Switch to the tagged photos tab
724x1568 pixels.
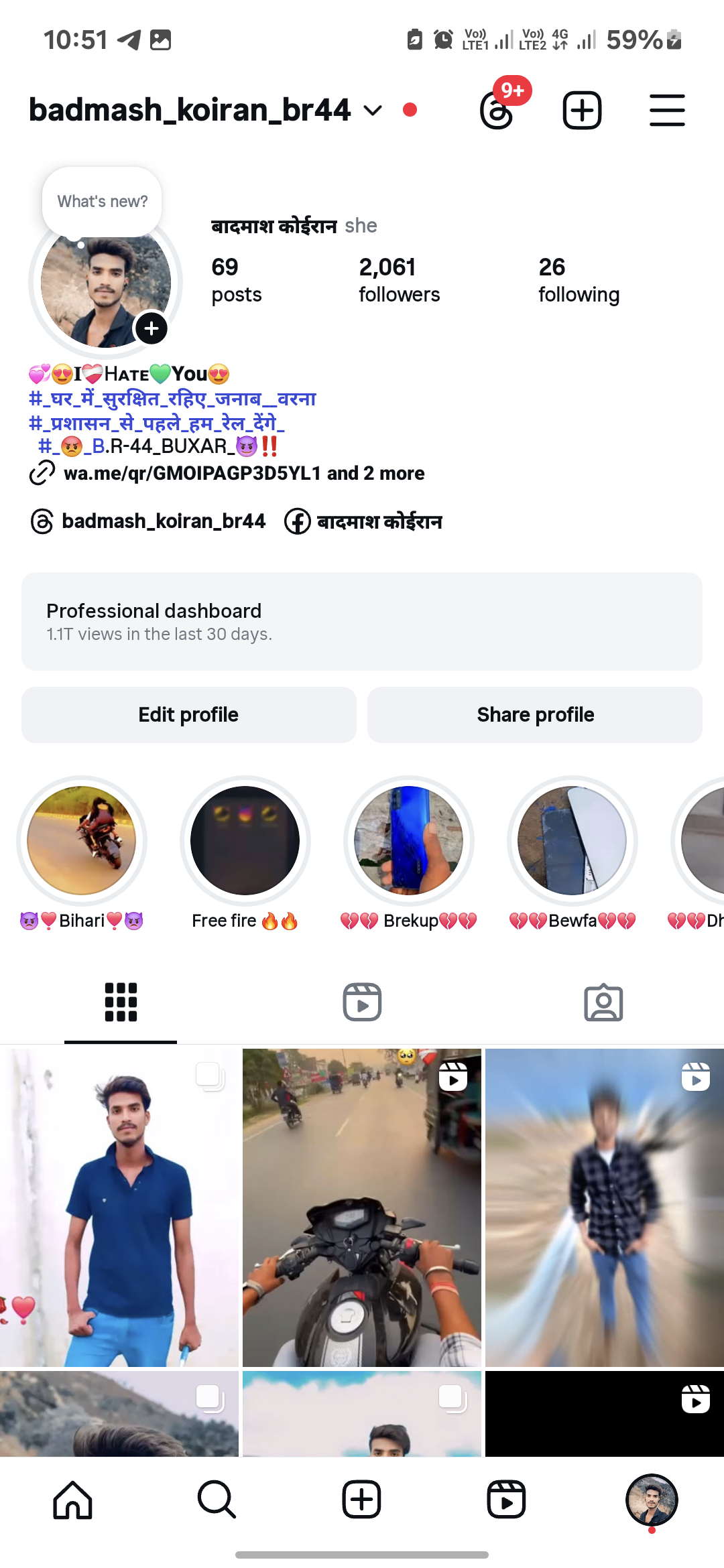pyautogui.click(x=603, y=1002)
